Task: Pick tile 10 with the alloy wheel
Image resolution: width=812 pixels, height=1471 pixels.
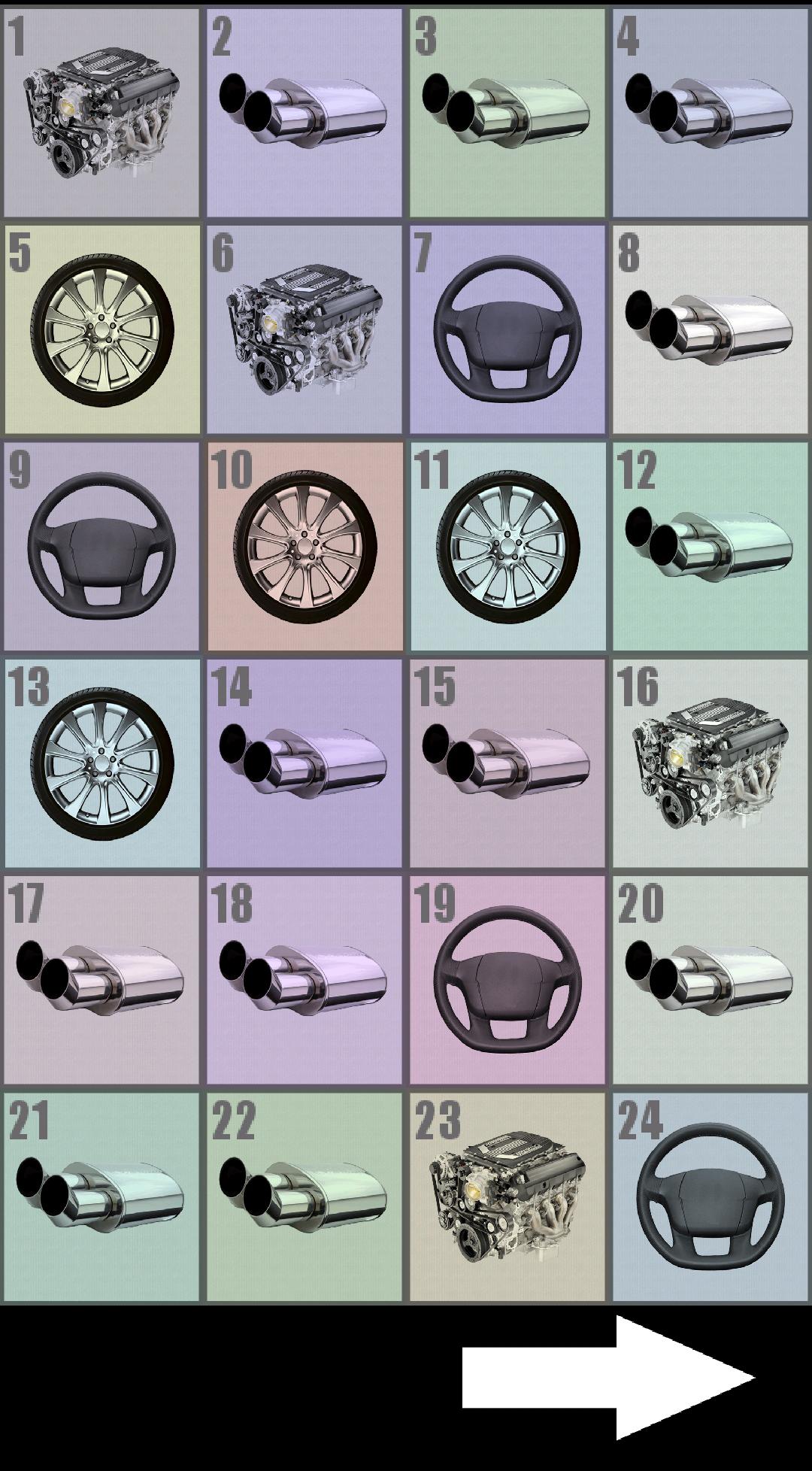Action: pyautogui.click(x=304, y=546)
